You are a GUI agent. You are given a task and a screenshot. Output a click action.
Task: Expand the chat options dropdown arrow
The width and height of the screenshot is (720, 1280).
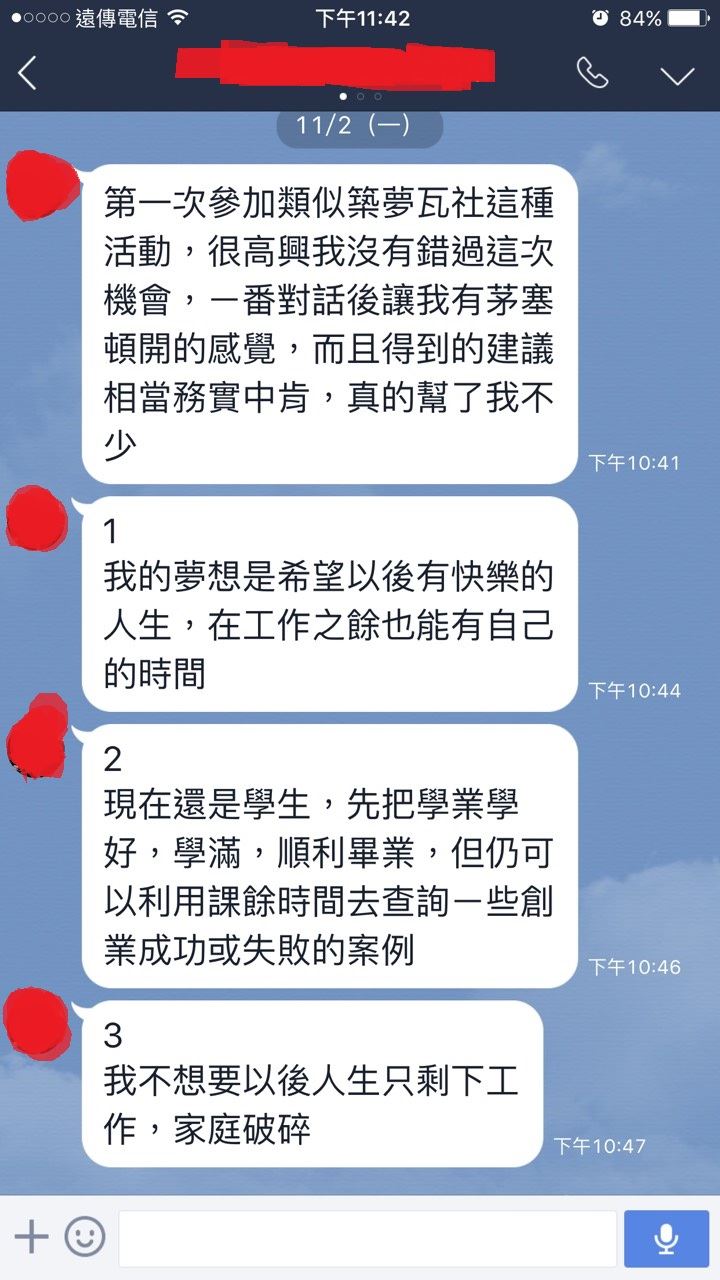click(677, 75)
